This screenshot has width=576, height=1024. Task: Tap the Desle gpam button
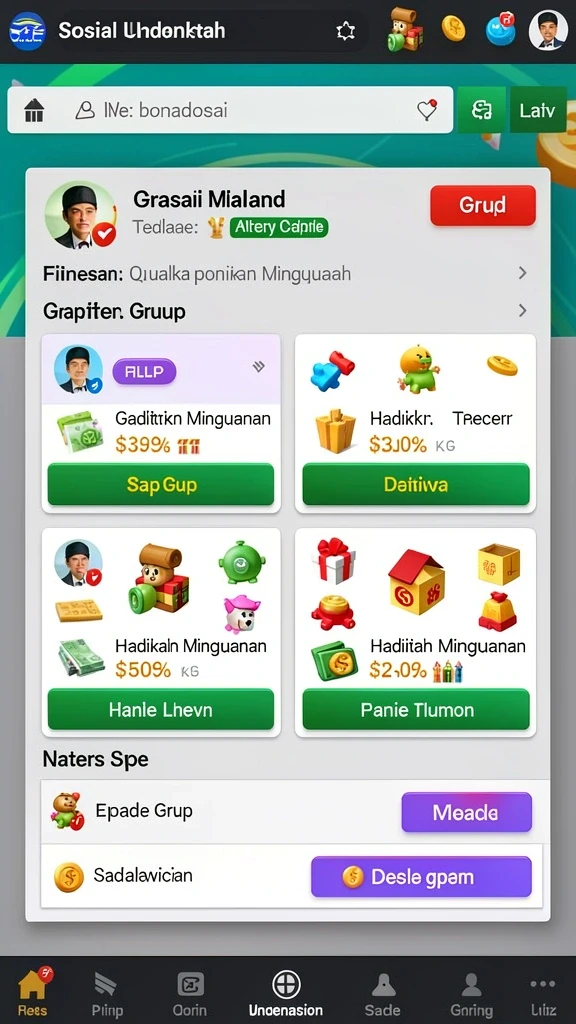click(x=421, y=876)
